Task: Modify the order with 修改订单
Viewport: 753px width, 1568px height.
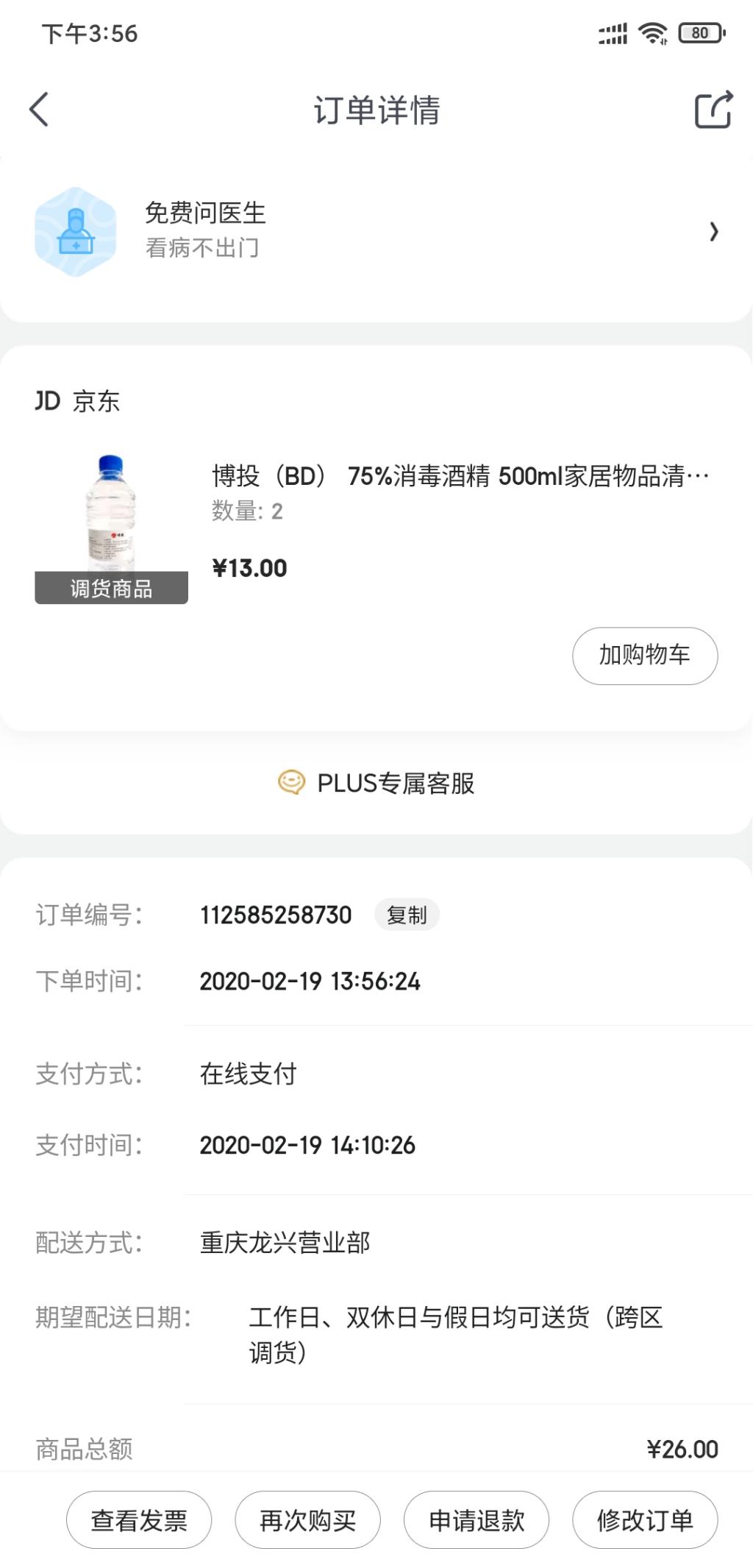Action: click(645, 1519)
